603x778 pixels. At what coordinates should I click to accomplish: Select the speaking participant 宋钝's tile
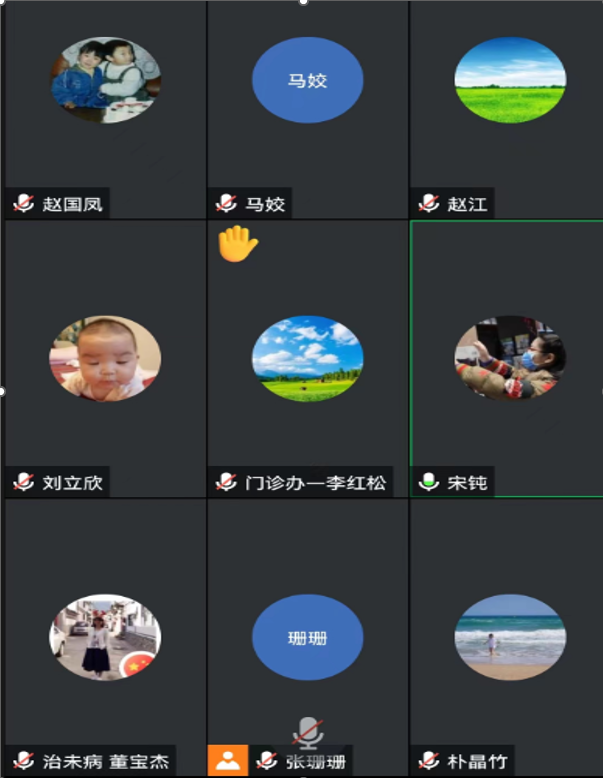click(x=509, y=358)
